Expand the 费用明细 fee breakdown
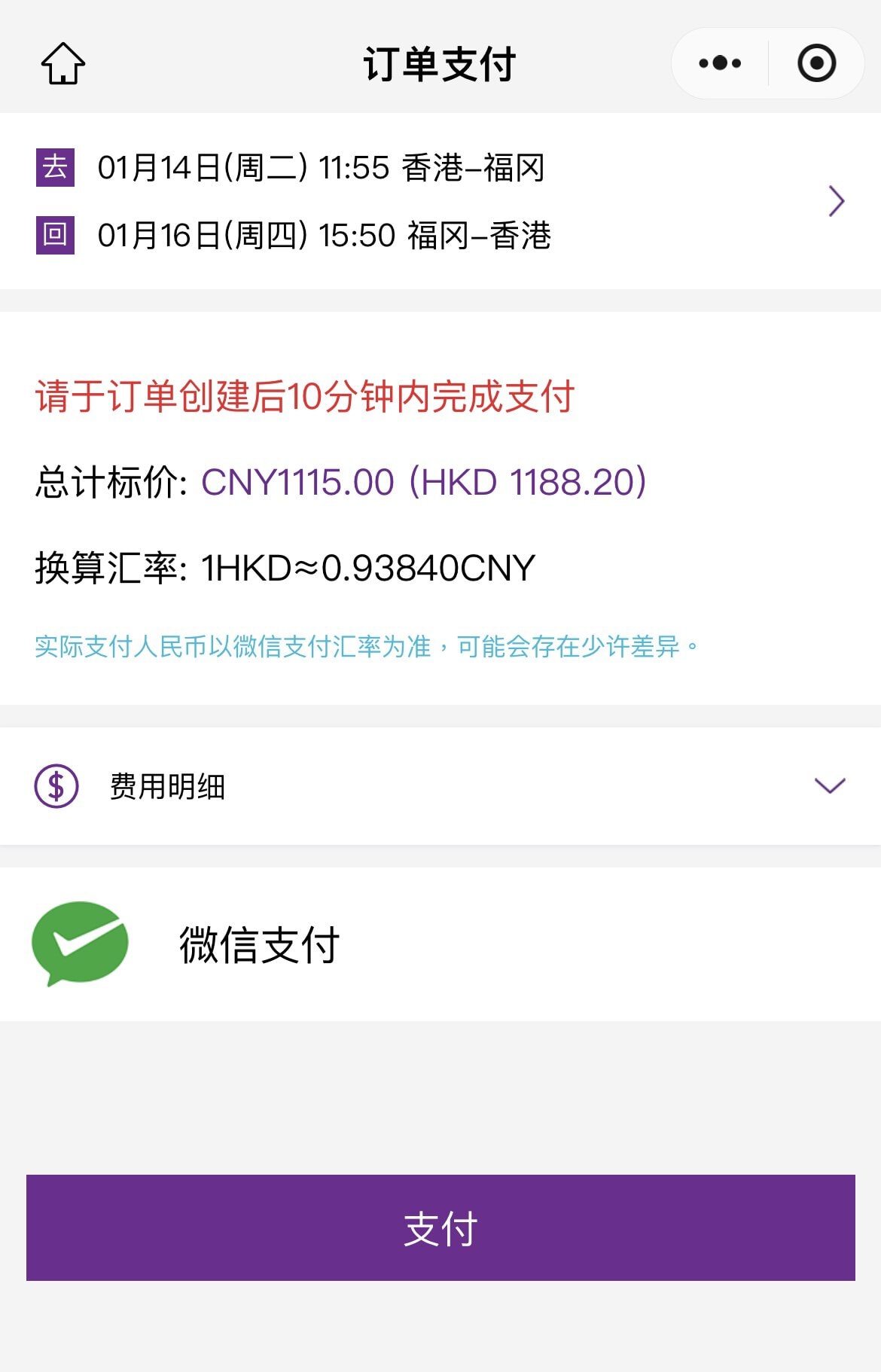881x1372 pixels. (830, 785)
